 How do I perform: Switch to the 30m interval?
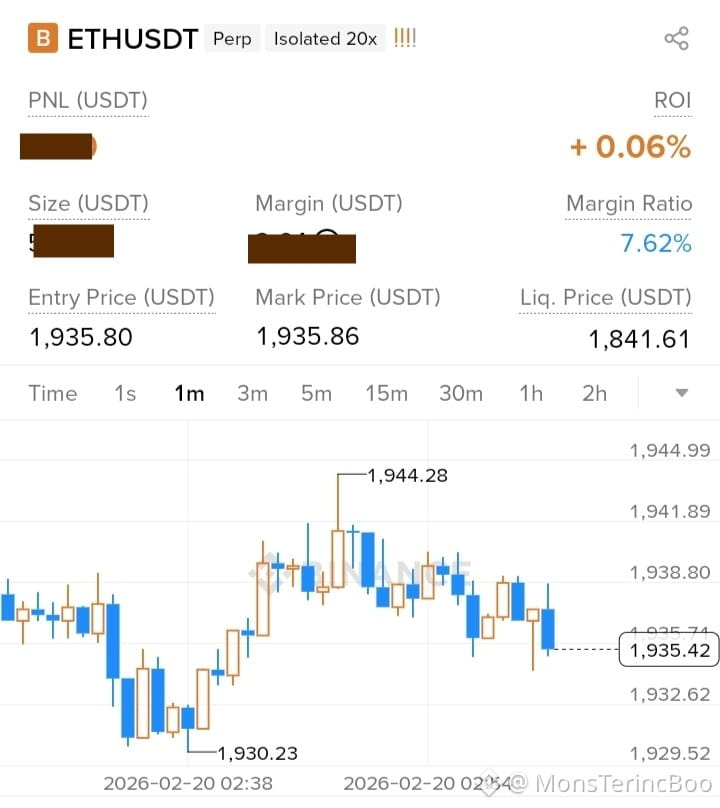click(x=461, y=394)
